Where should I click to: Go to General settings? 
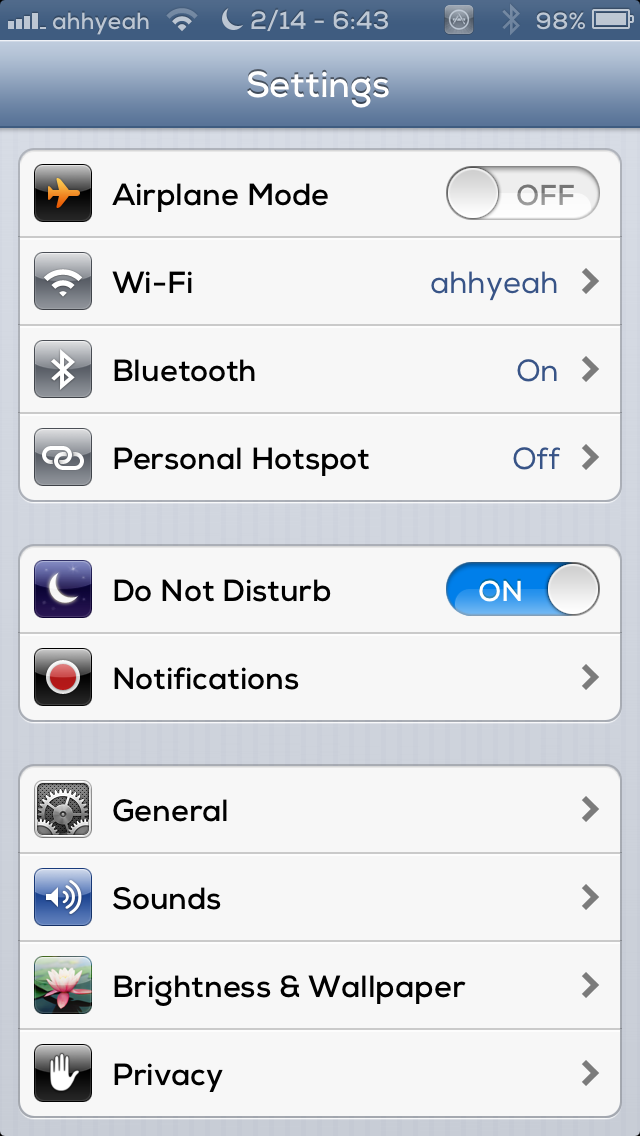pyautogui.click(x=320, y=810)
